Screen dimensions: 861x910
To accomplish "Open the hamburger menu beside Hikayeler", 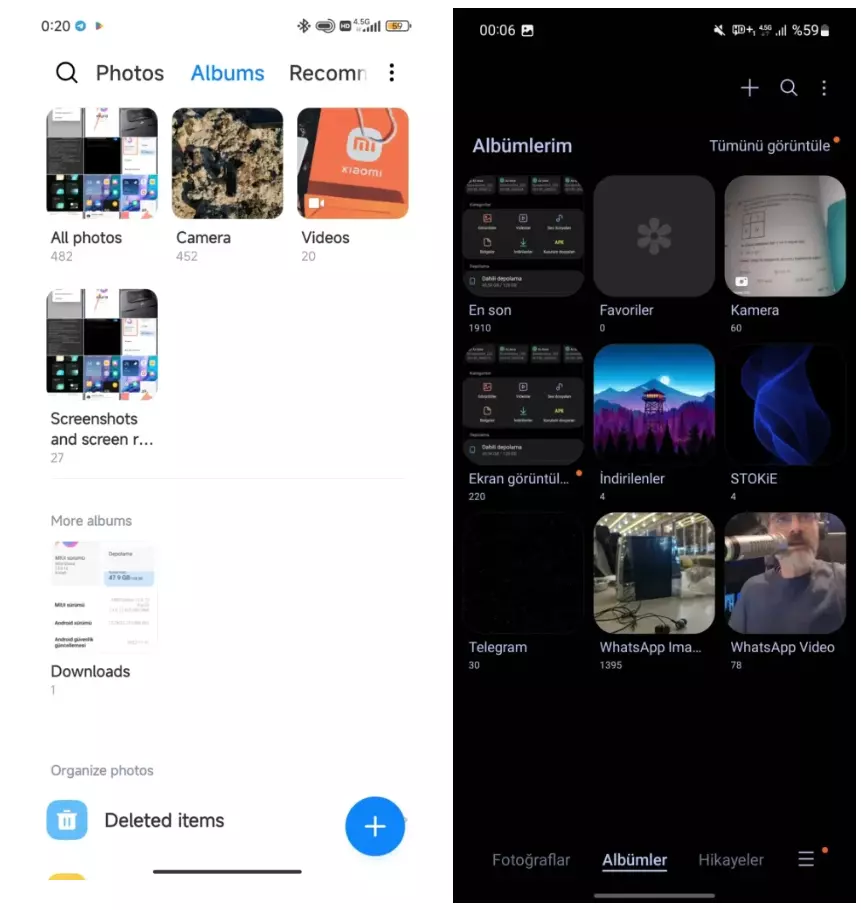I will click(x=806, y=859).
